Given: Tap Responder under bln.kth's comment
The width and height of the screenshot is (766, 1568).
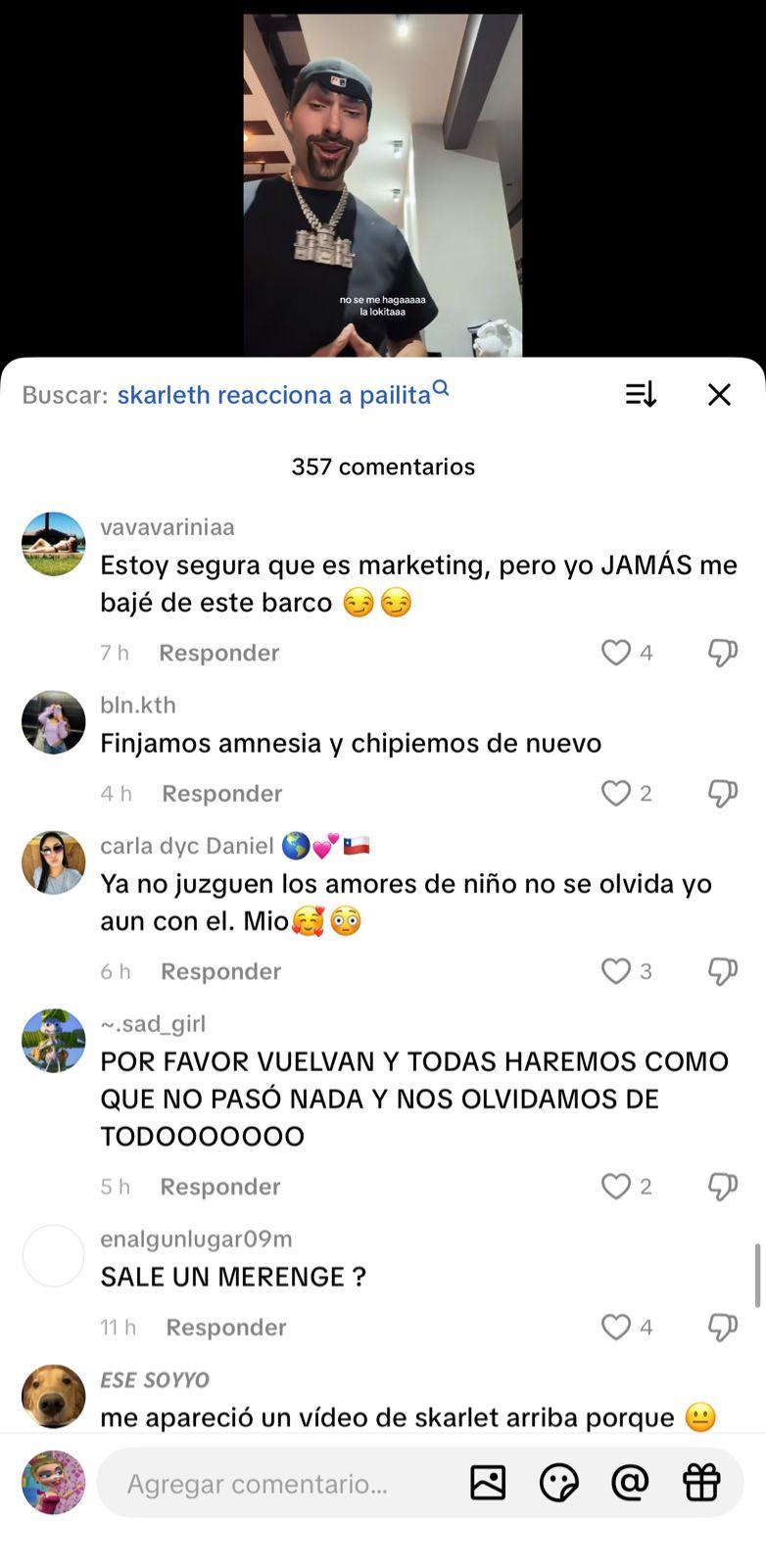Looking at the screenshot, I should pyautogui.click(x=221, y=793).
